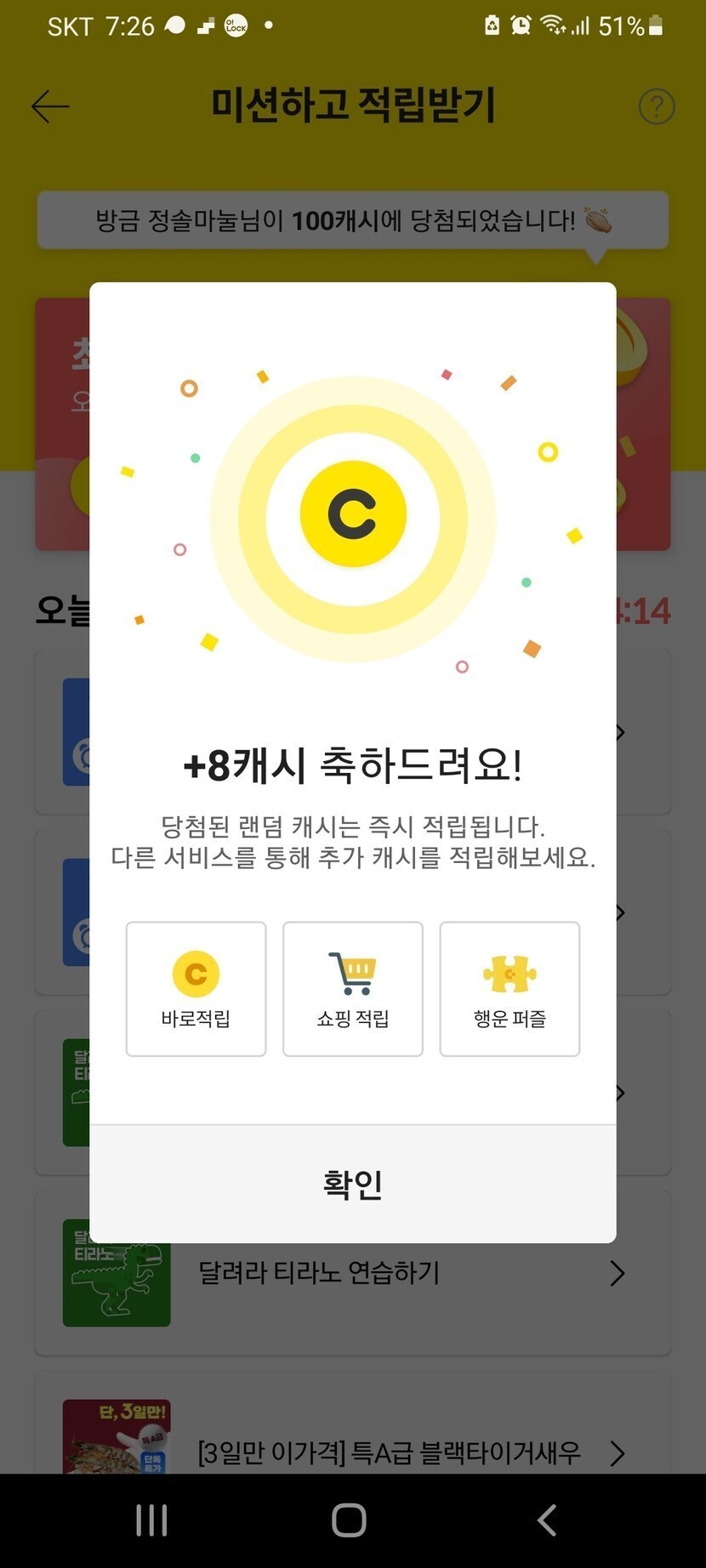Tap the system home button
This screenshot has width=706, height=1568.
[349, 1520]
